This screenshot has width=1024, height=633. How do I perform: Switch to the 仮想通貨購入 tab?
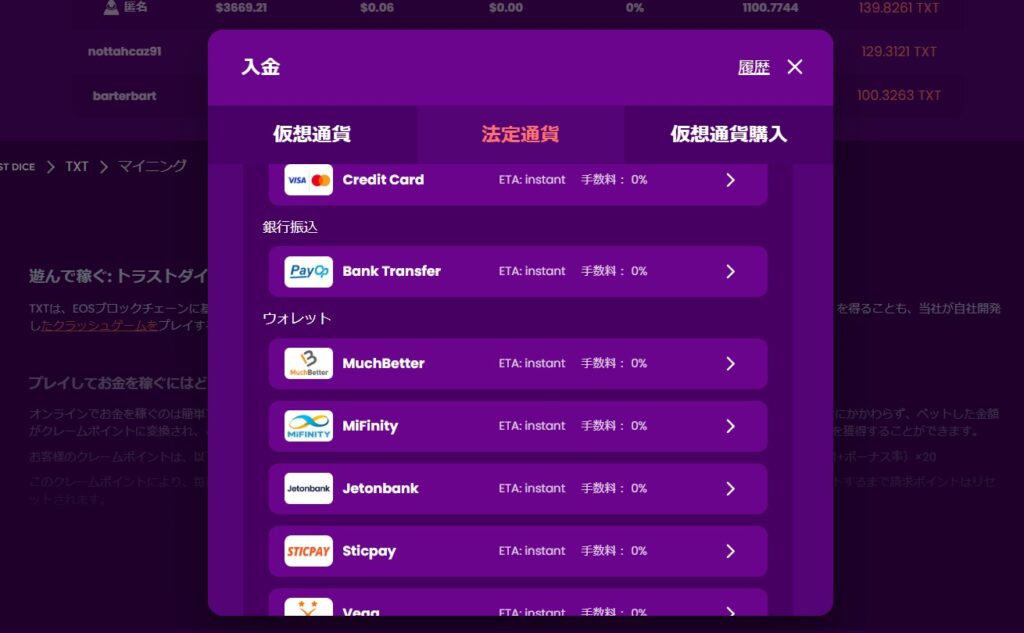point(728,134)
